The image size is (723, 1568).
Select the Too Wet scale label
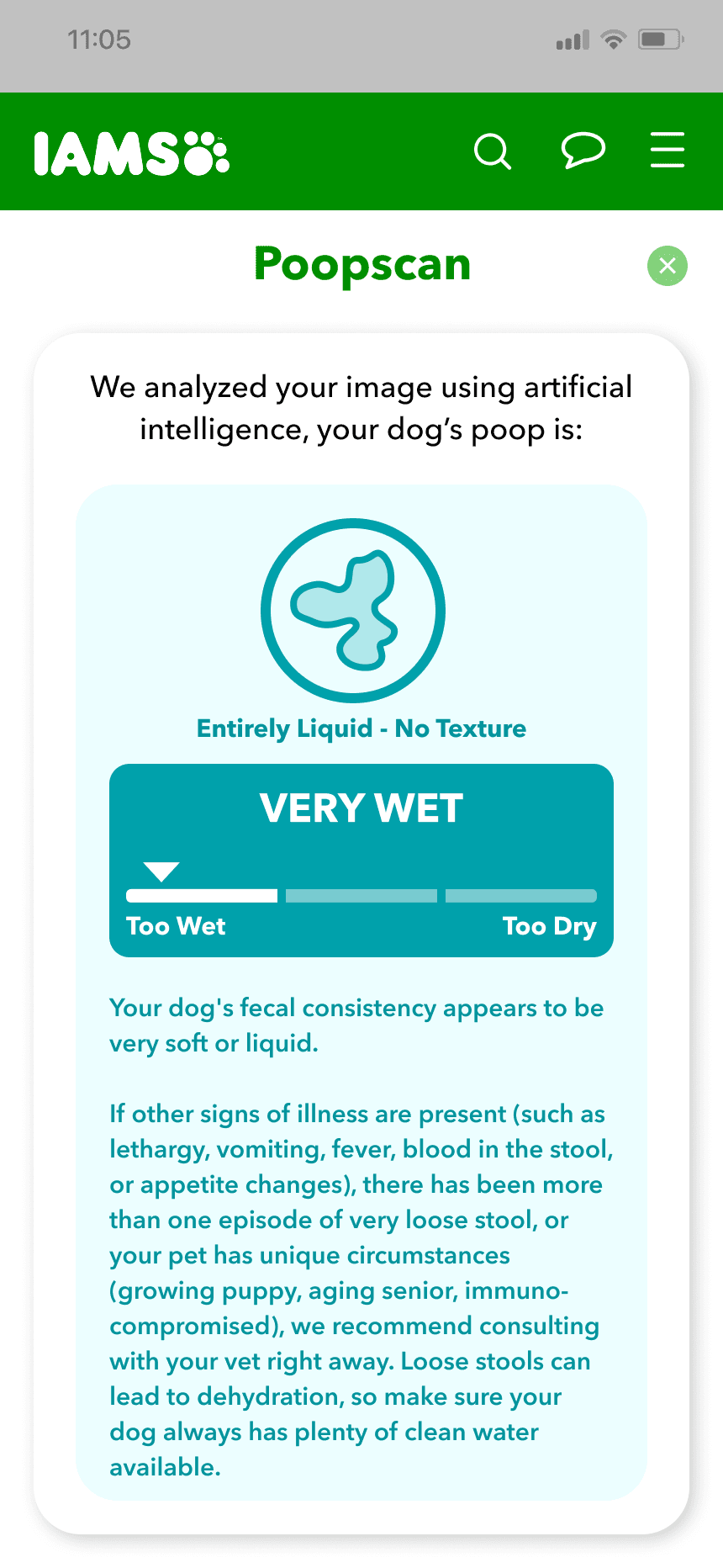pyautogui.click(x=176, y=926)
